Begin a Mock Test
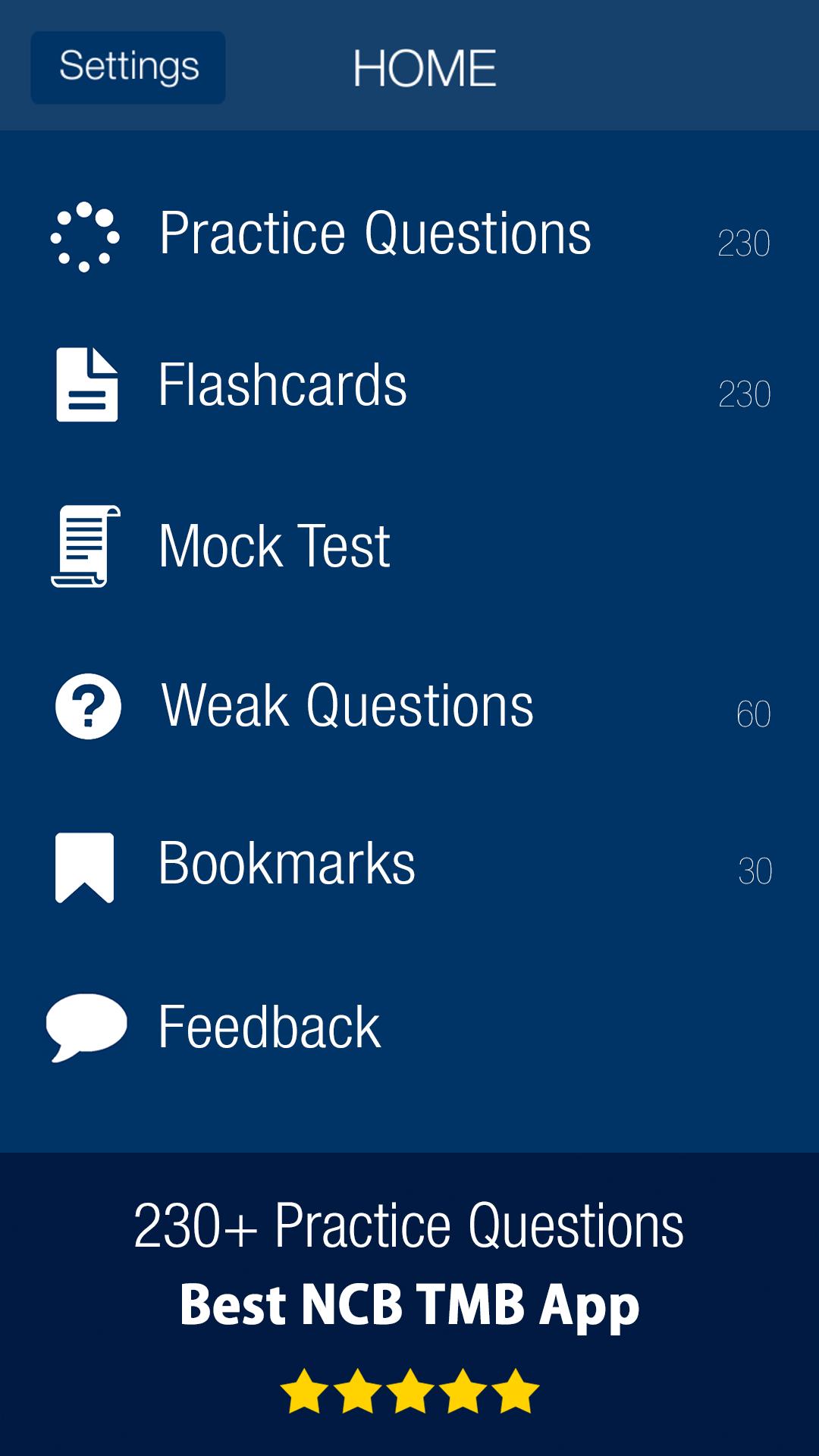819x1456 pixels. tap(274, 546)
